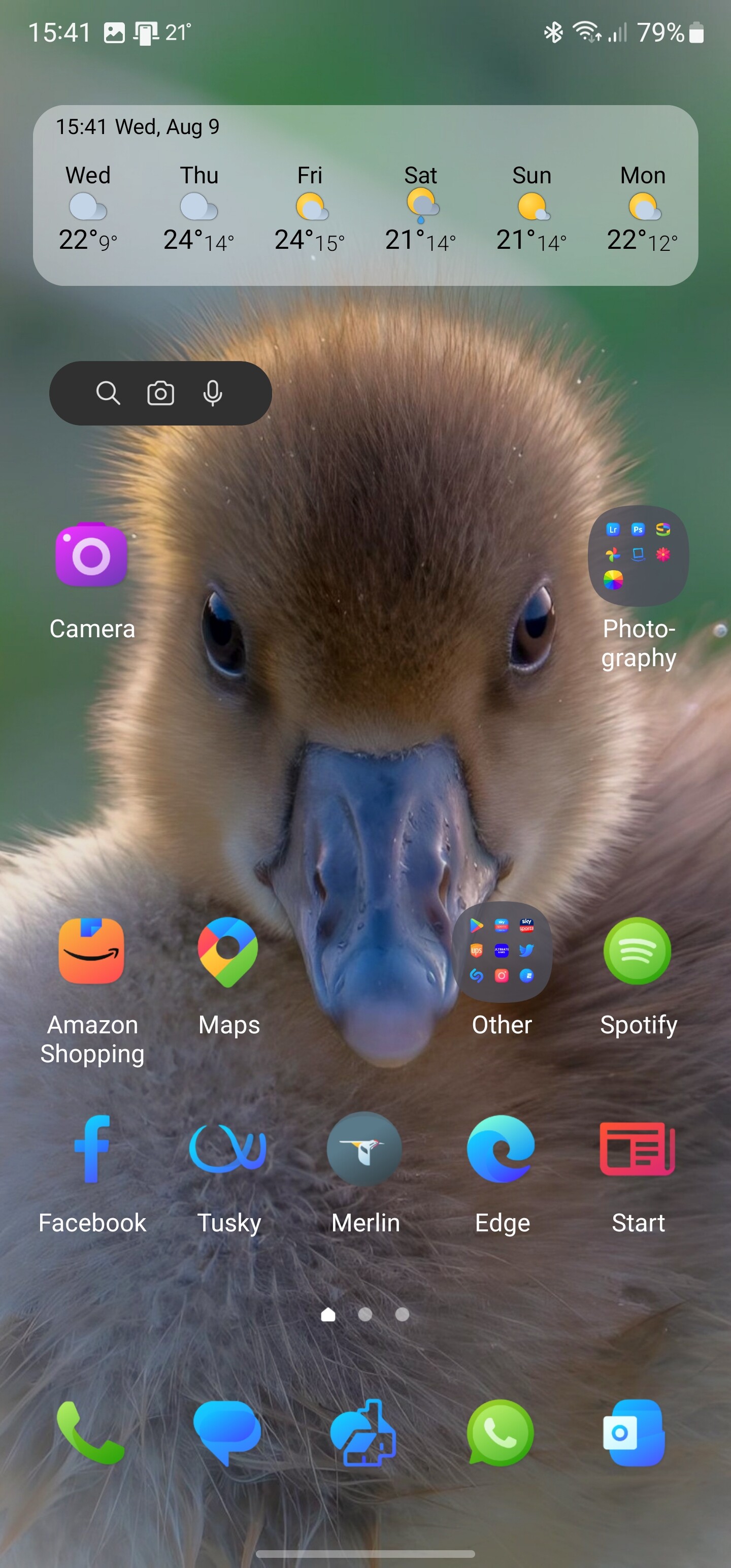
Task: Open the Other apps folder
Action: coord(502,951)
